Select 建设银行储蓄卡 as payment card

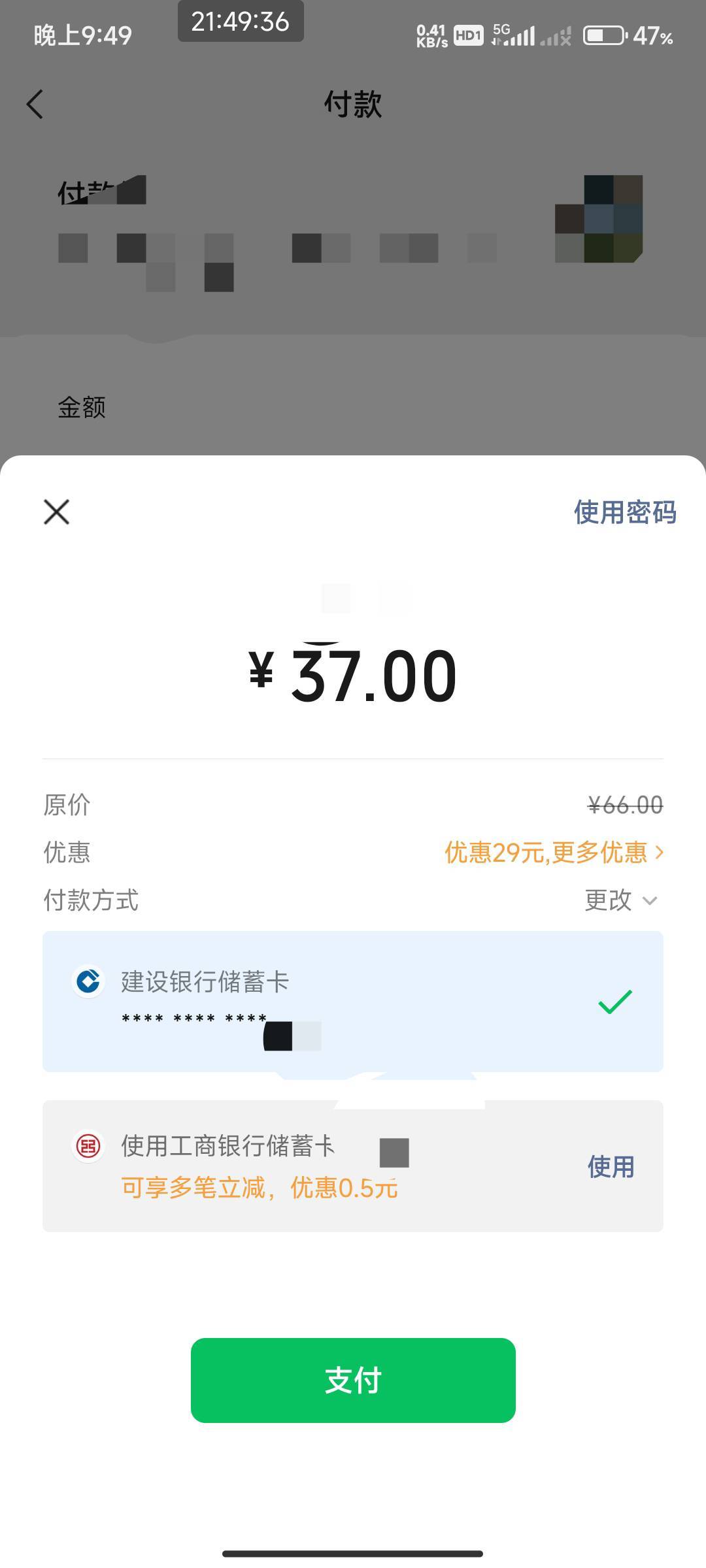click(353, 1002)
